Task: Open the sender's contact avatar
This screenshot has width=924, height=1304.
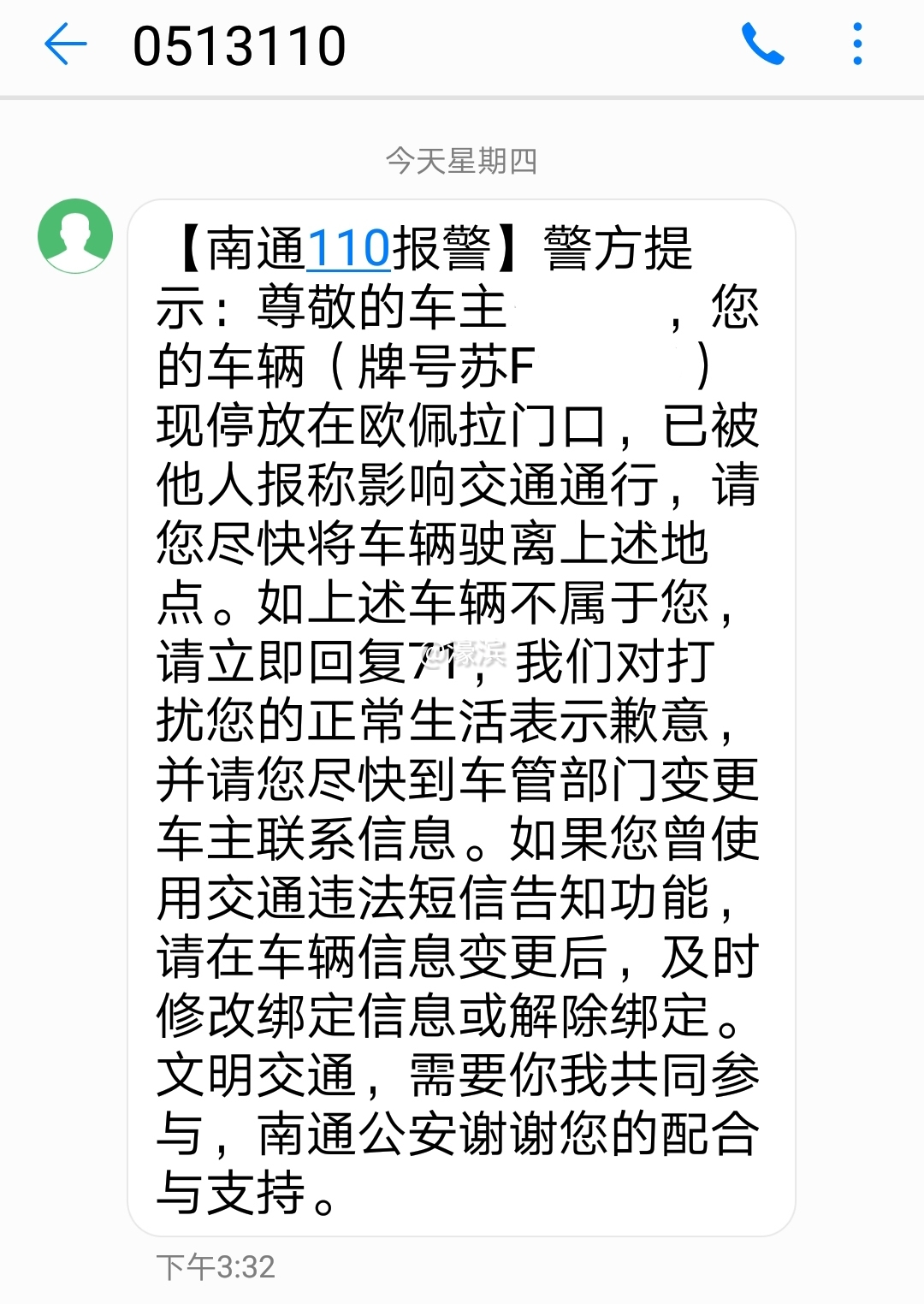Action: (x=75, y=236)
